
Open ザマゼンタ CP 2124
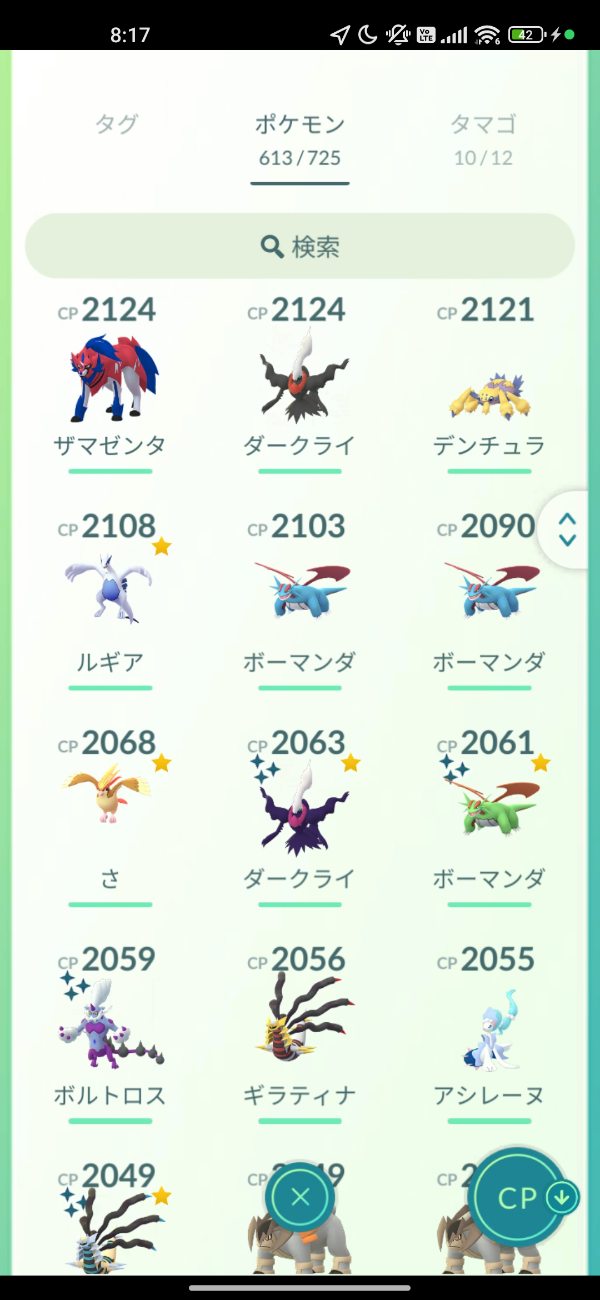[x=110, y=380]
